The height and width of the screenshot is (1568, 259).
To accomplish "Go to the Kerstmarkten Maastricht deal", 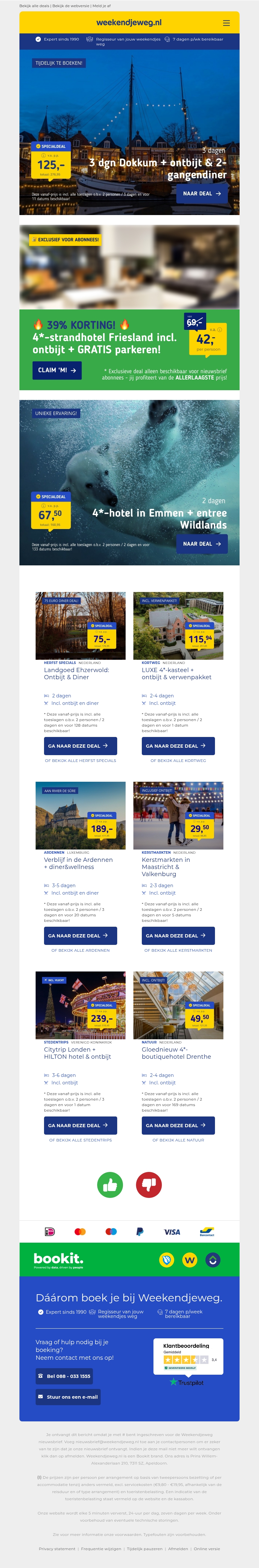I will point(178,935).
